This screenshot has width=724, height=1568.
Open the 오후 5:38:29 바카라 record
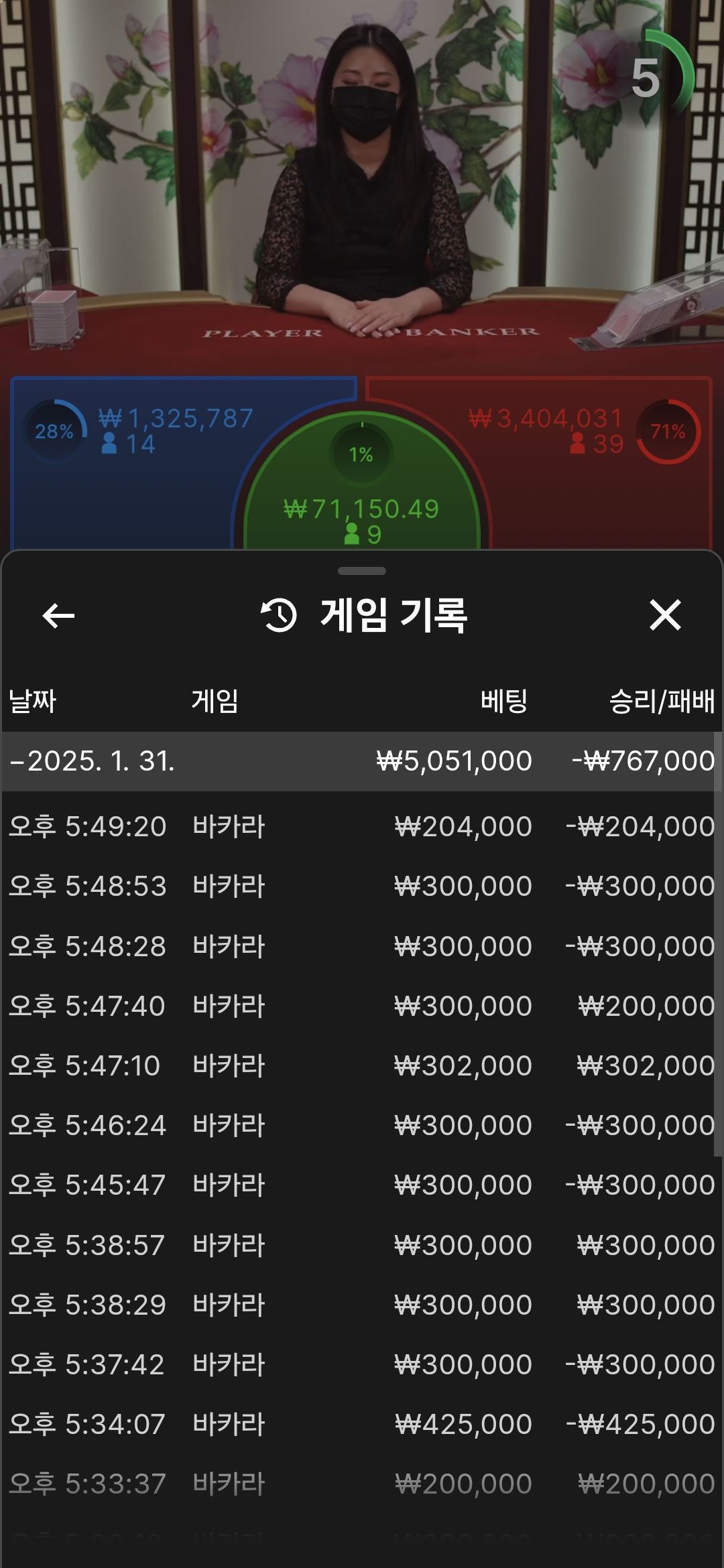[361, 1305]
